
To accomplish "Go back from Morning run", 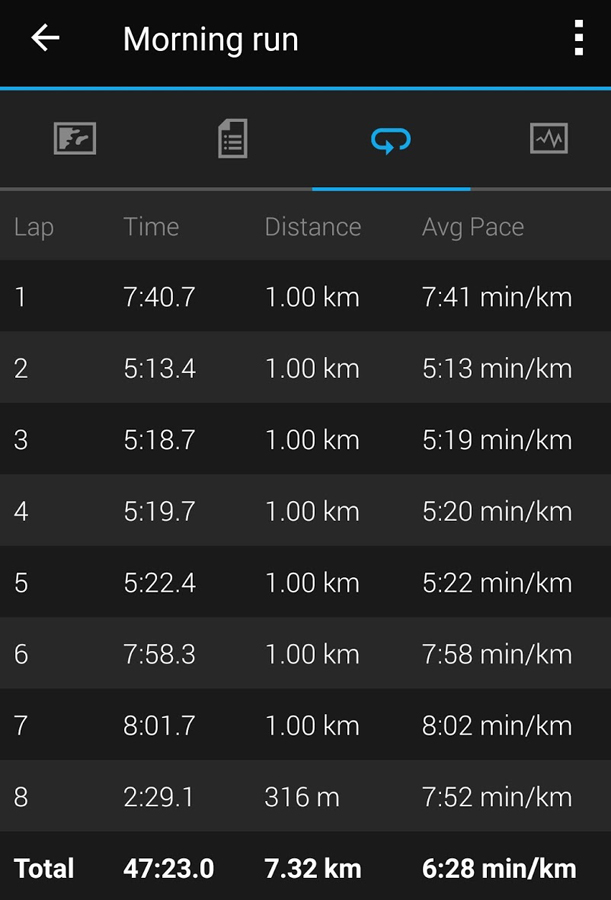I will (x=45, y=39).
